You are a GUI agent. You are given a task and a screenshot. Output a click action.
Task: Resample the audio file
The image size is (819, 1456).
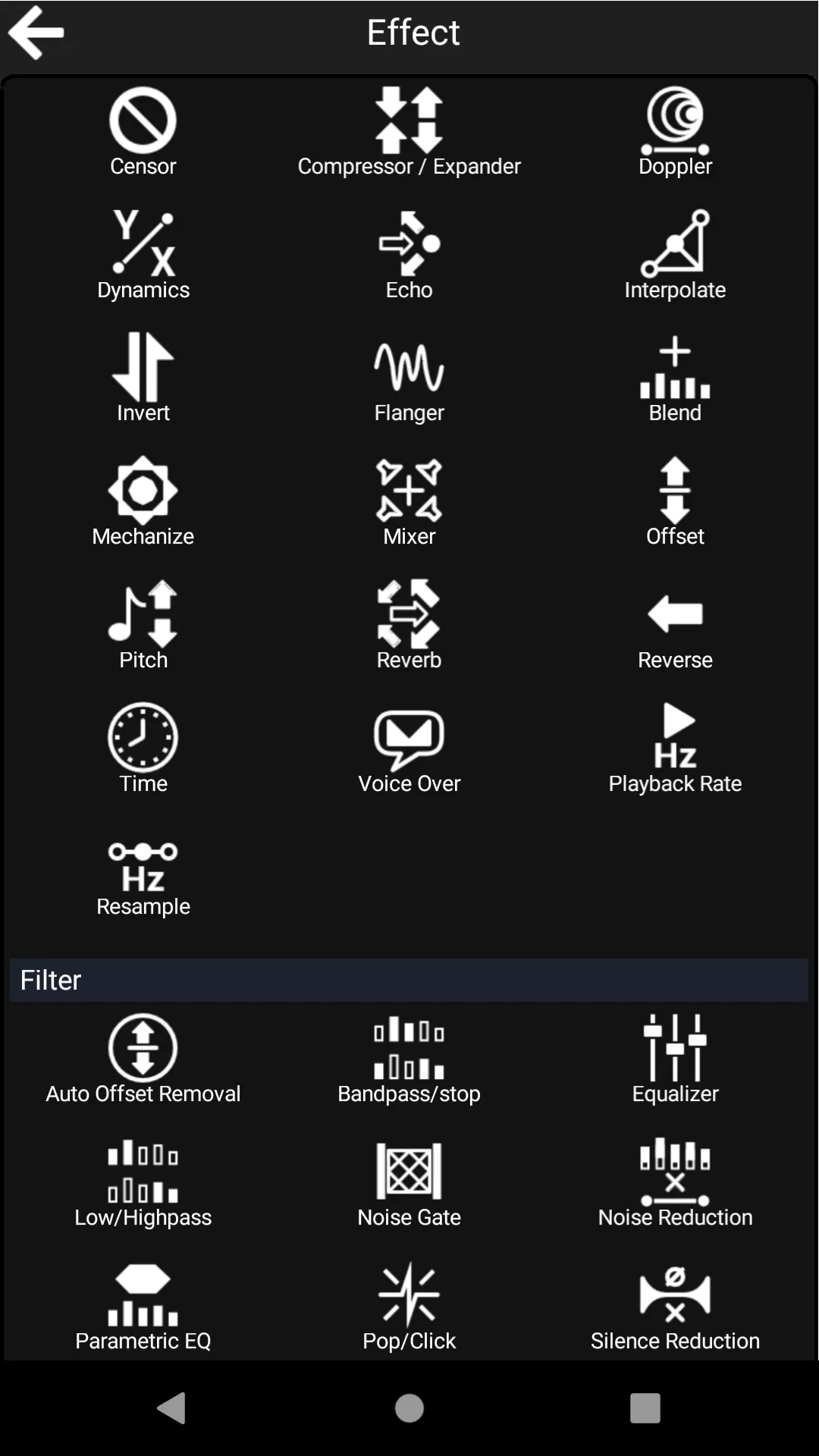pos(143,872)
